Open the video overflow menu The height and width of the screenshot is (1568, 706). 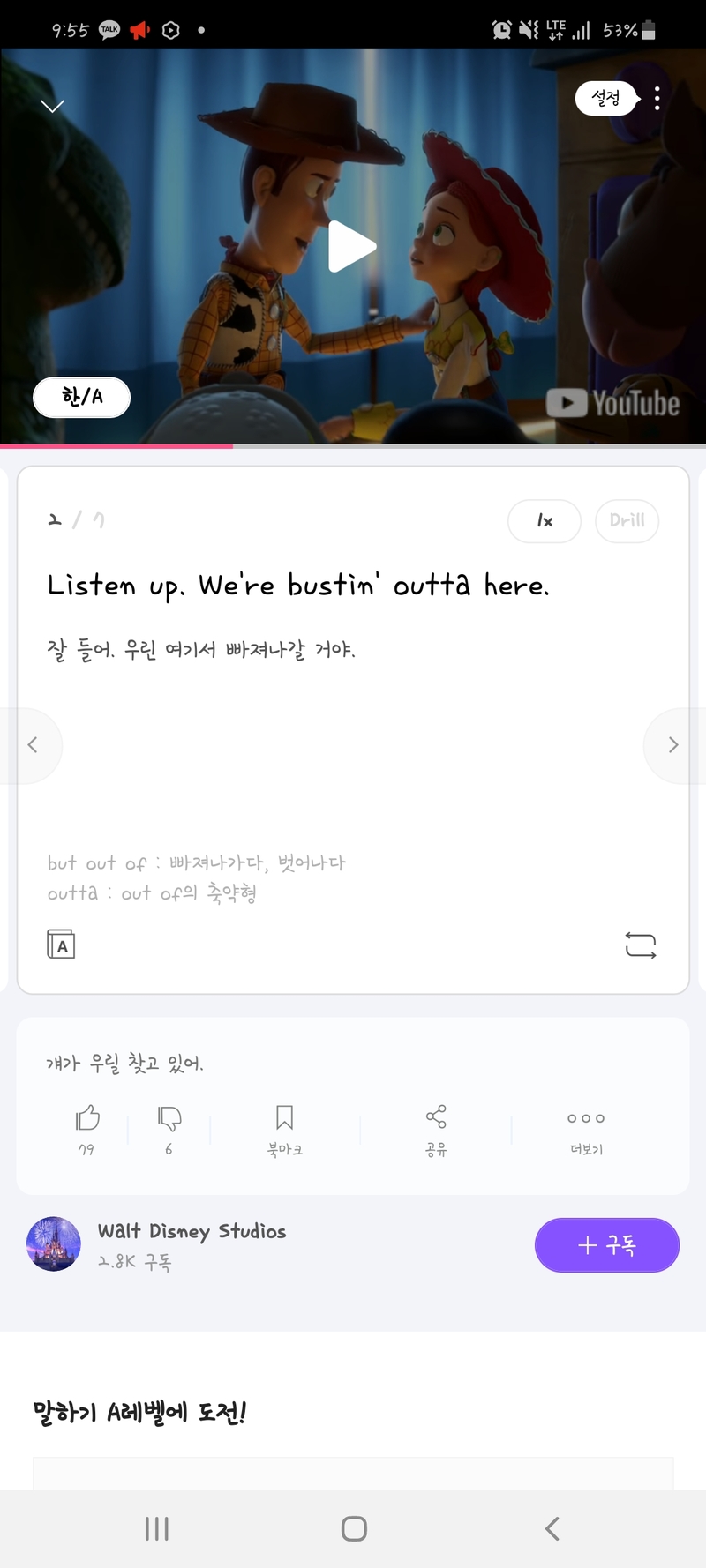[657, 98]
